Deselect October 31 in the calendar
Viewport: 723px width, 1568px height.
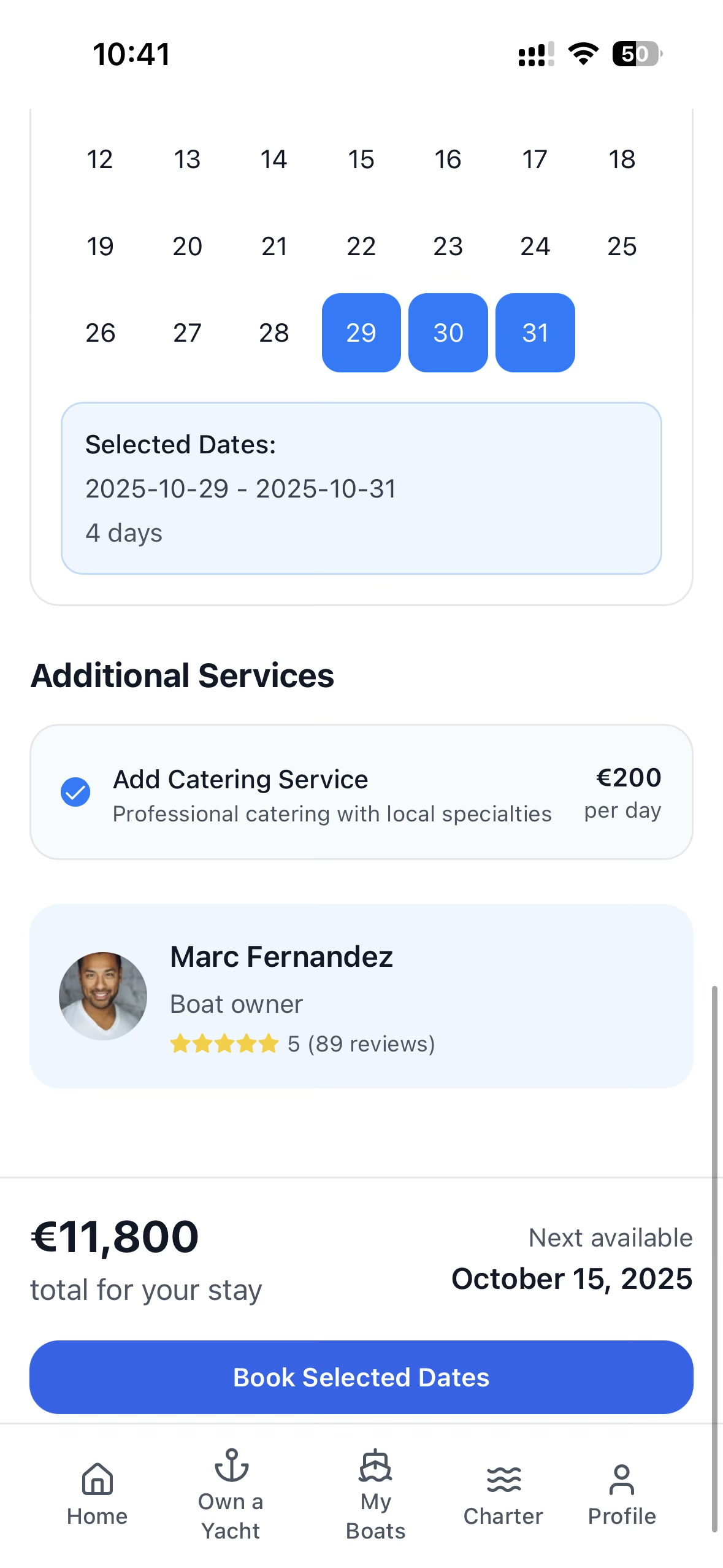pos(535,332)
